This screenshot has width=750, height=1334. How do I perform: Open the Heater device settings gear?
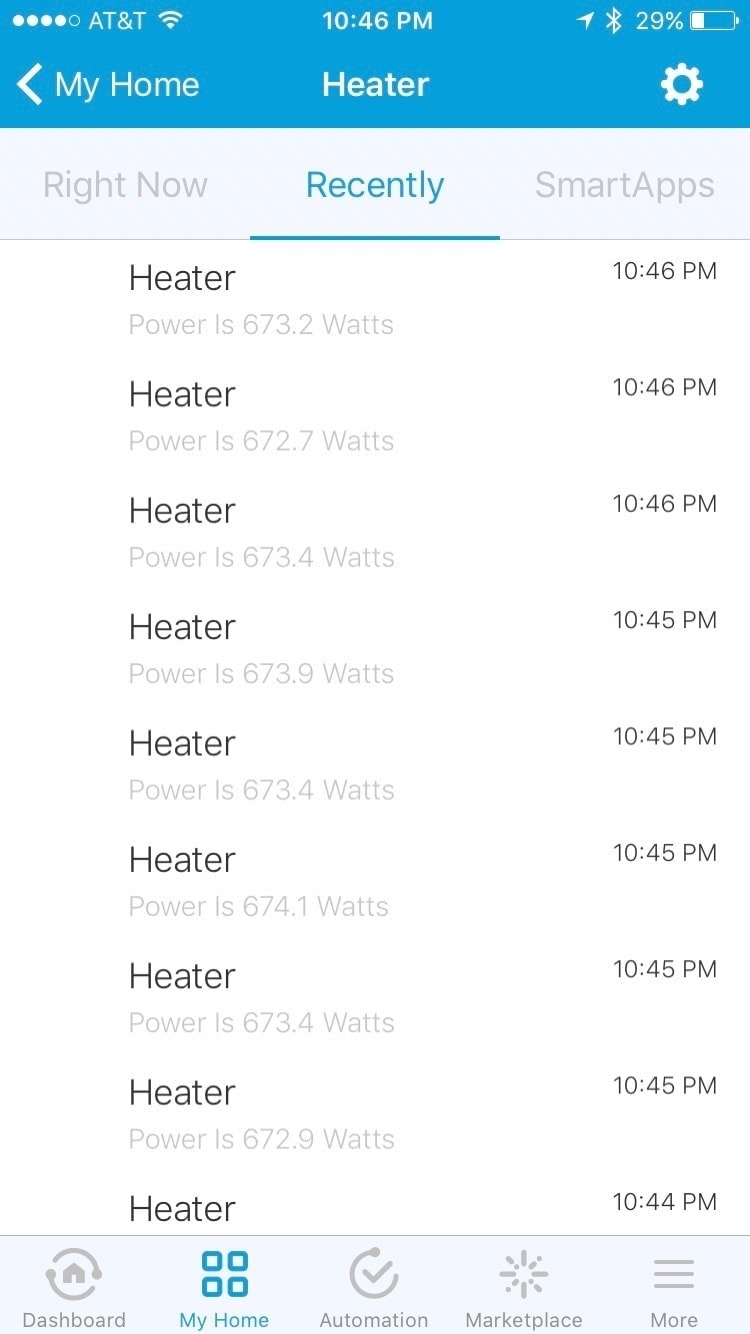click(x=681, y=84)
